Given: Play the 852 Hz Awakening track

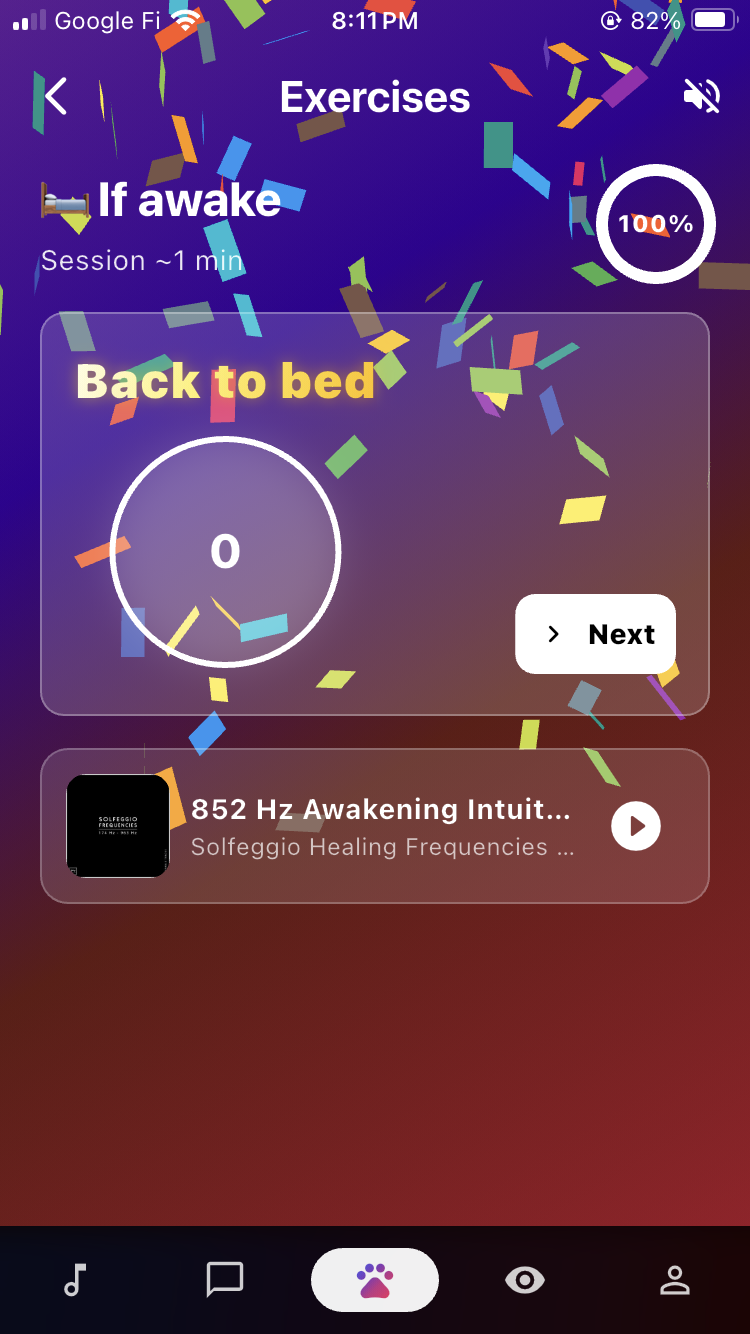Looking at the screenshot, I should [x=636, y=825].
